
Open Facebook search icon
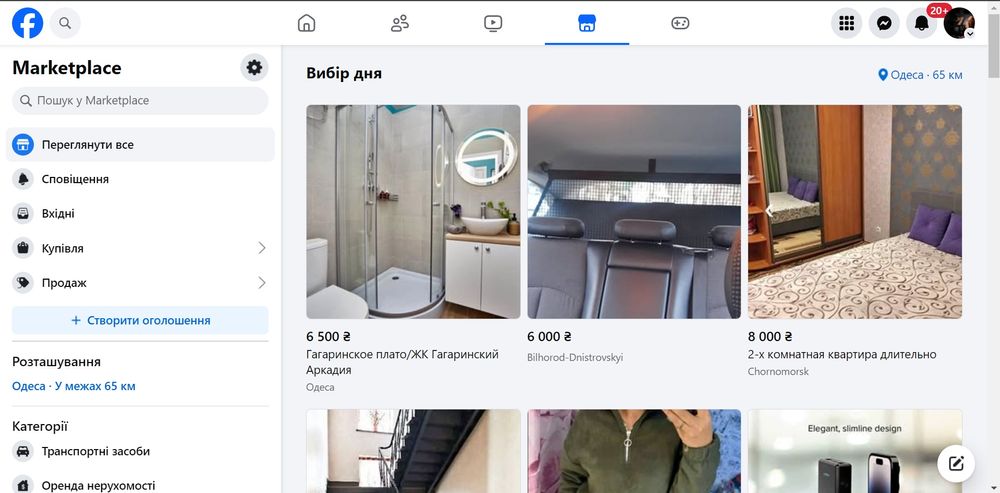point(65,23)
